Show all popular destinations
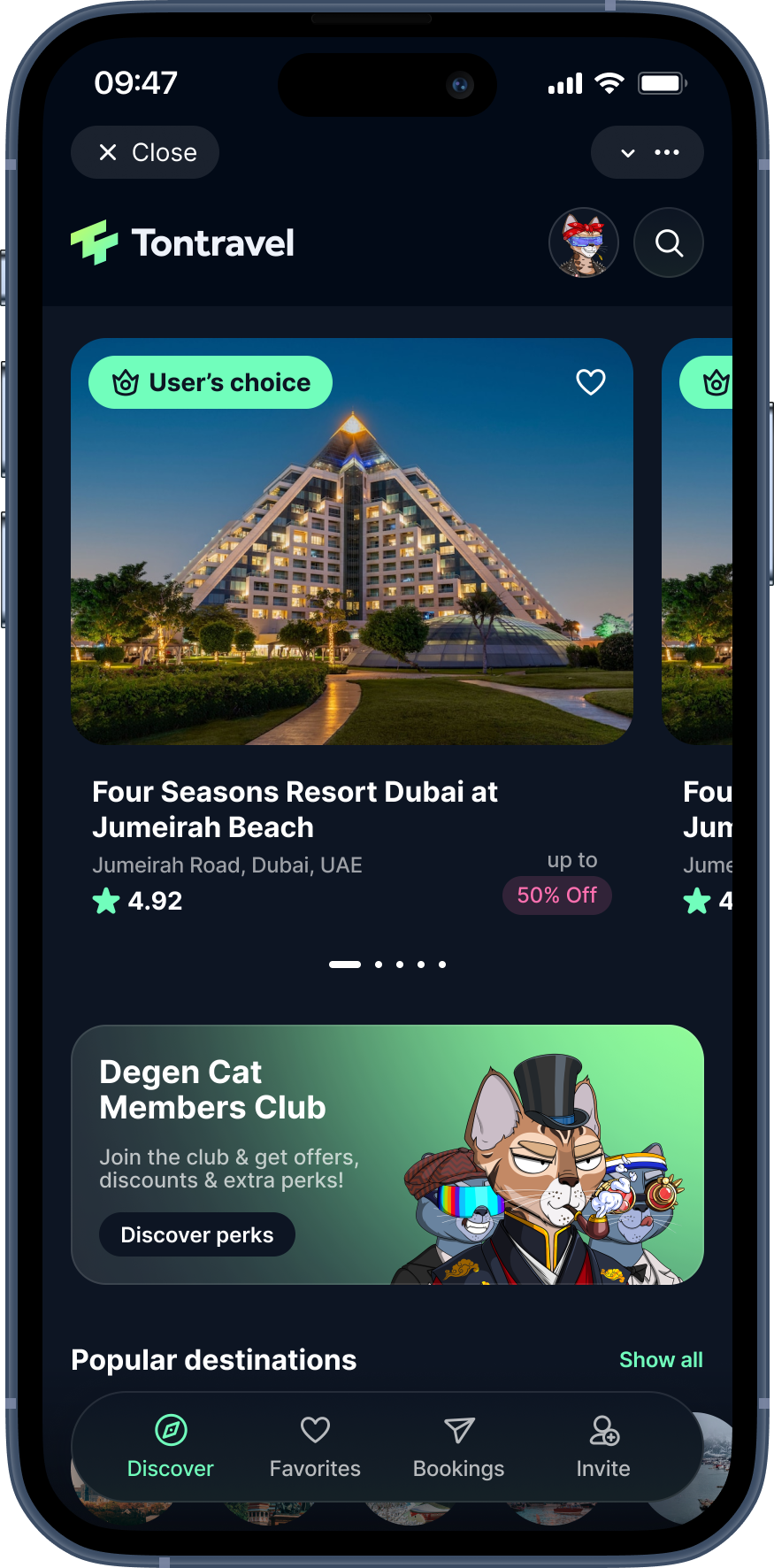The height and width of the screenshot is (1568, 774). (660, 1360)
